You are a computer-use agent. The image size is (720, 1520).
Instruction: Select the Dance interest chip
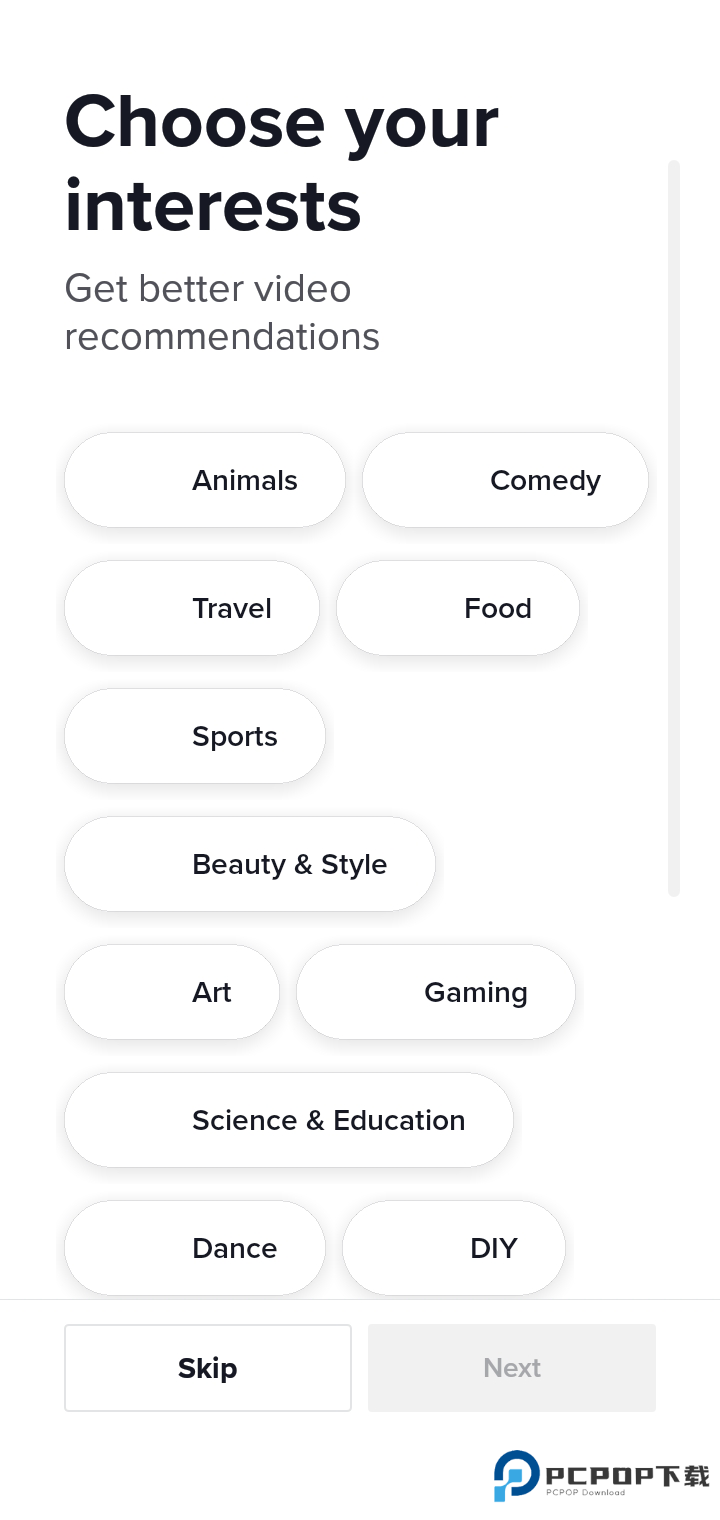195,1248
